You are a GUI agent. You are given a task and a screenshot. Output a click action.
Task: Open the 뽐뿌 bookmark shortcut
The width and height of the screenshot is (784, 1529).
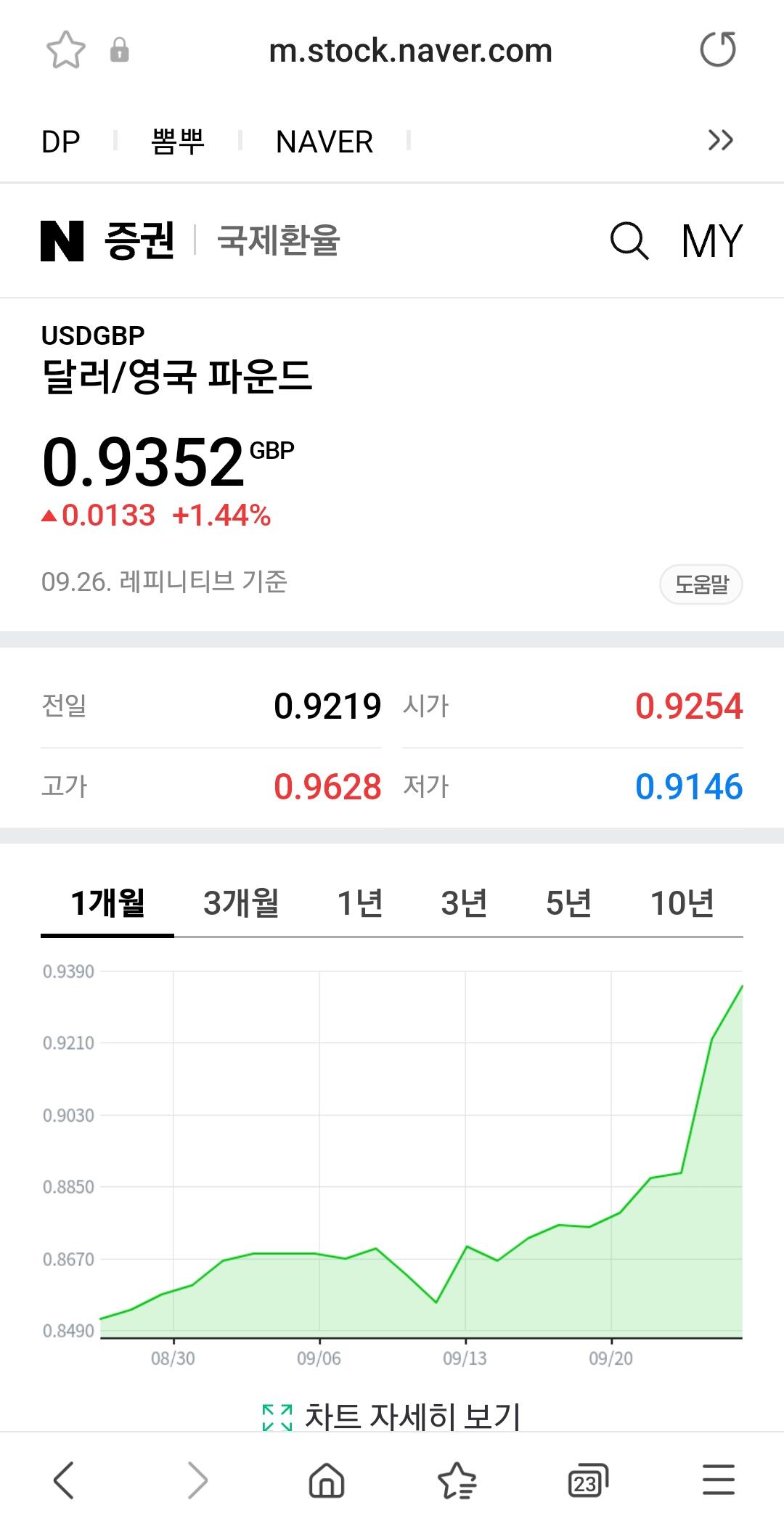point(178,142)
